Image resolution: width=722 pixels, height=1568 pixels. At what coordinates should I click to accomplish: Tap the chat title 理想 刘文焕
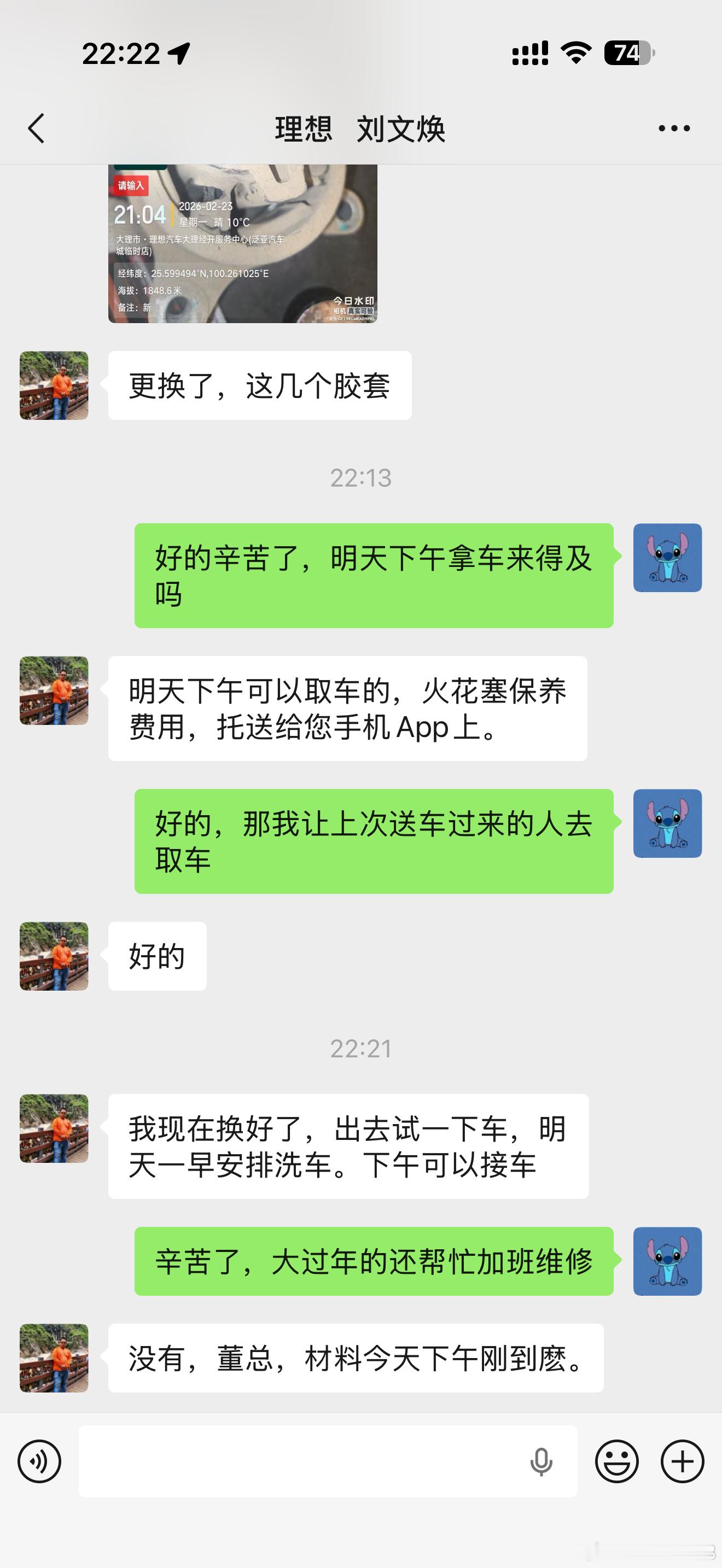coord(359,130)
